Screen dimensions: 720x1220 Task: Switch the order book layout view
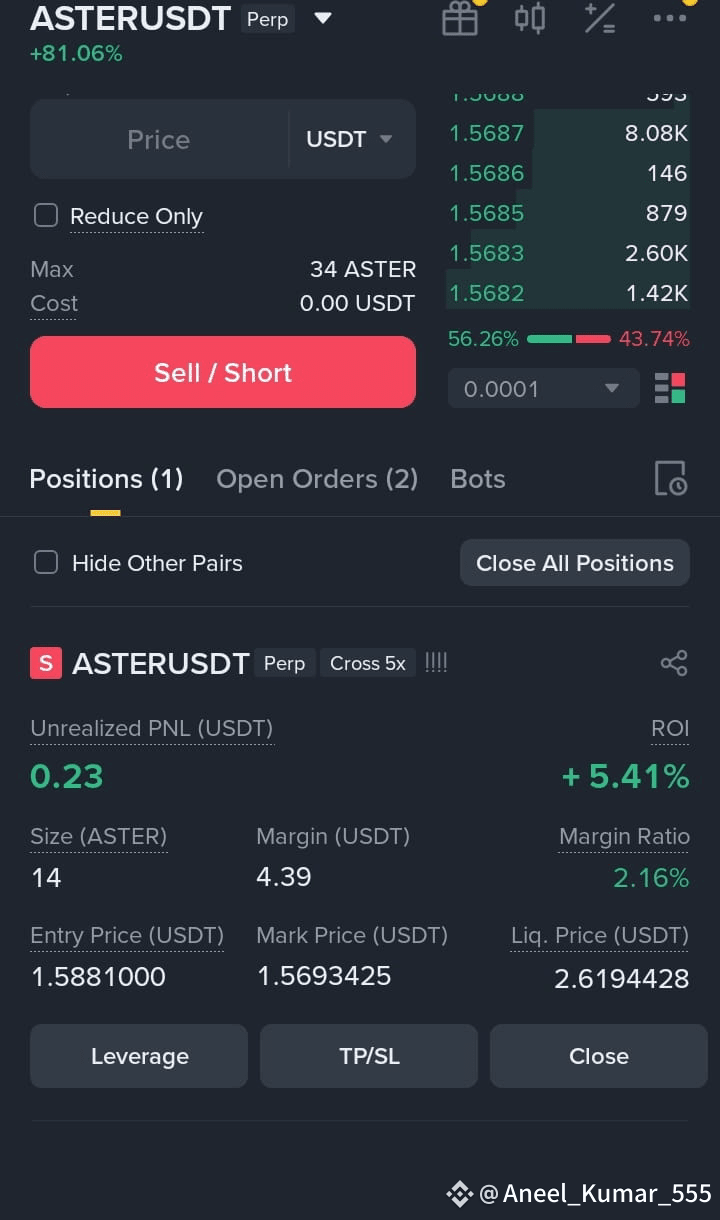pyautogui.click(x=670, y=388)
